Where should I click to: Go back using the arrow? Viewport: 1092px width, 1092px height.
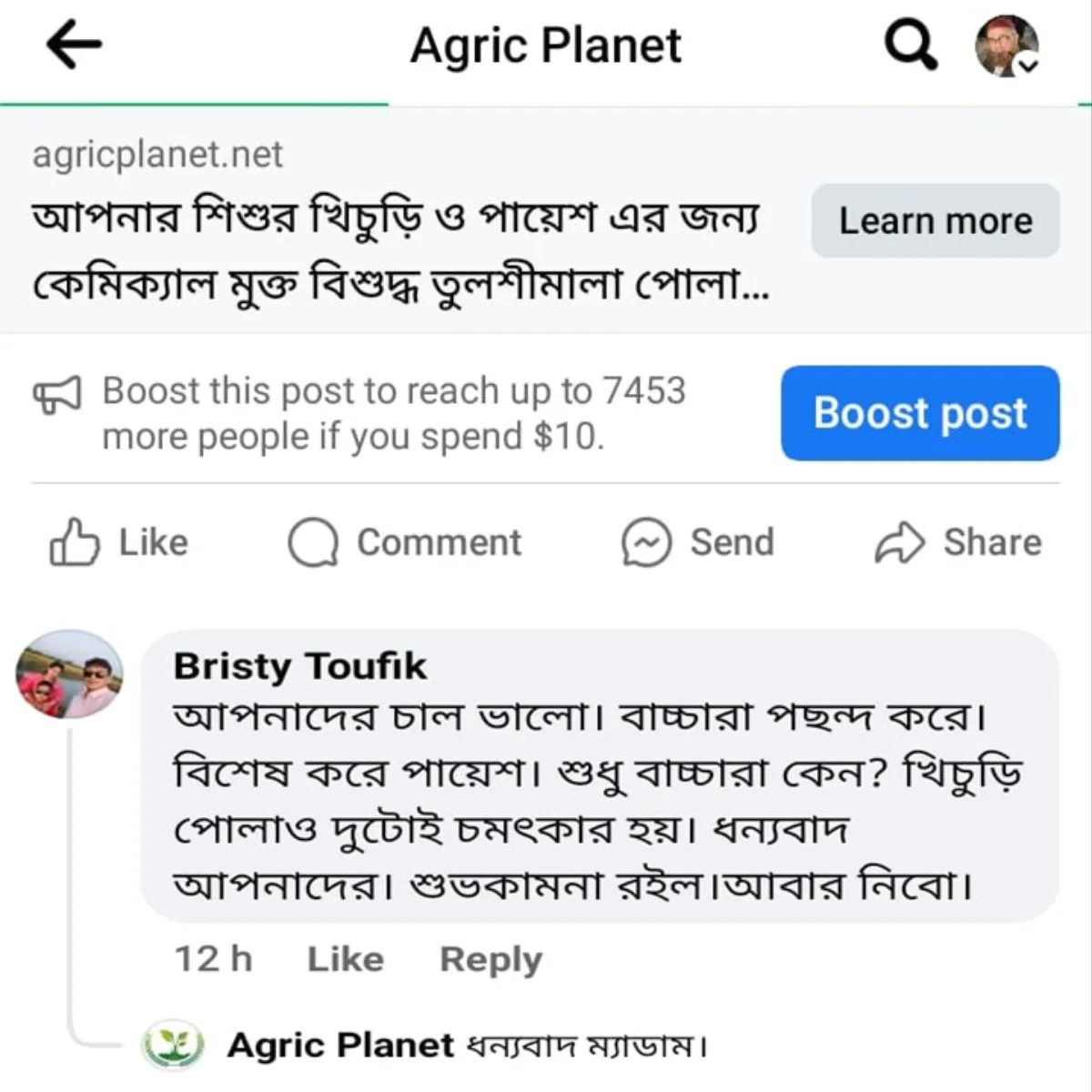click(74, 45)
